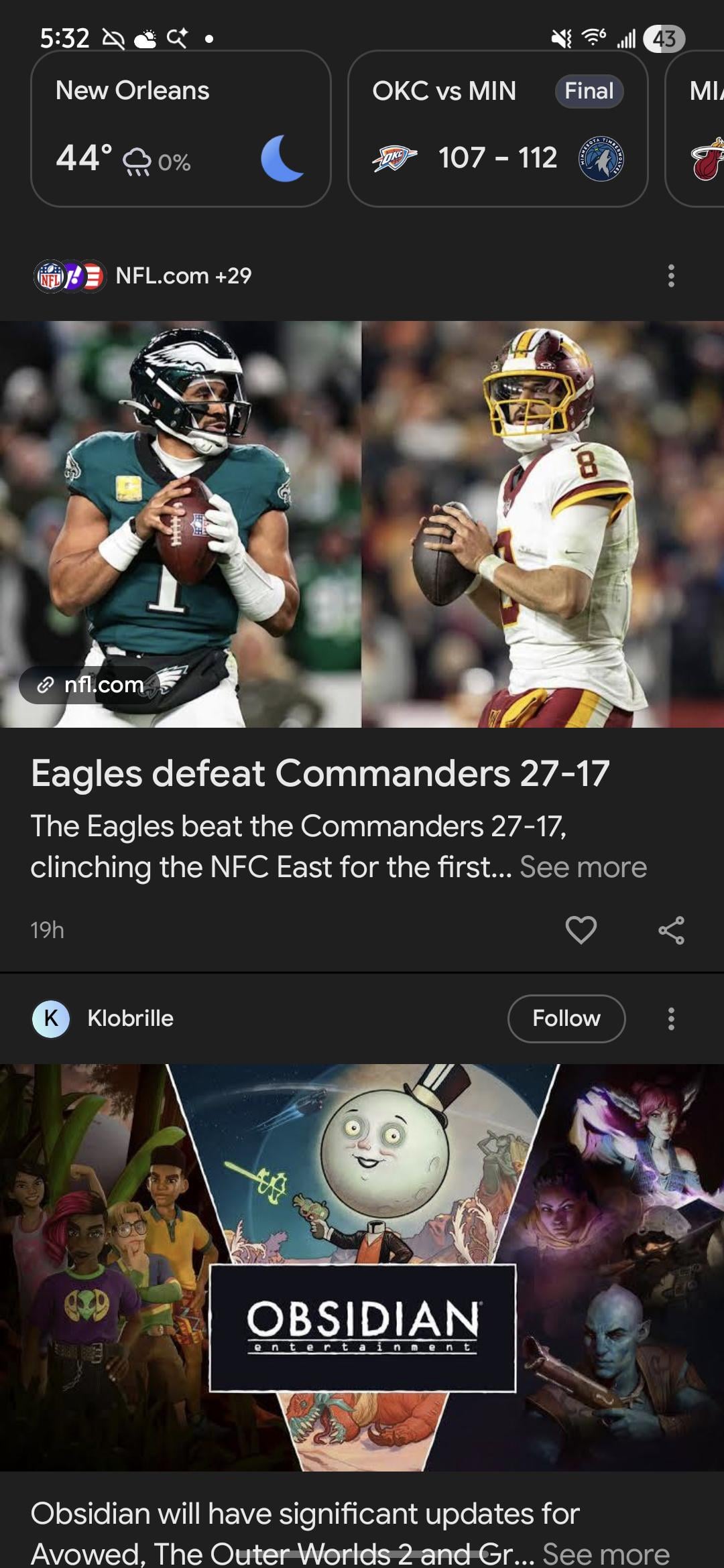Open the Obsidian Entertainment article image
Screen dimensions: 724x1568
click(x=362, y=1266)
